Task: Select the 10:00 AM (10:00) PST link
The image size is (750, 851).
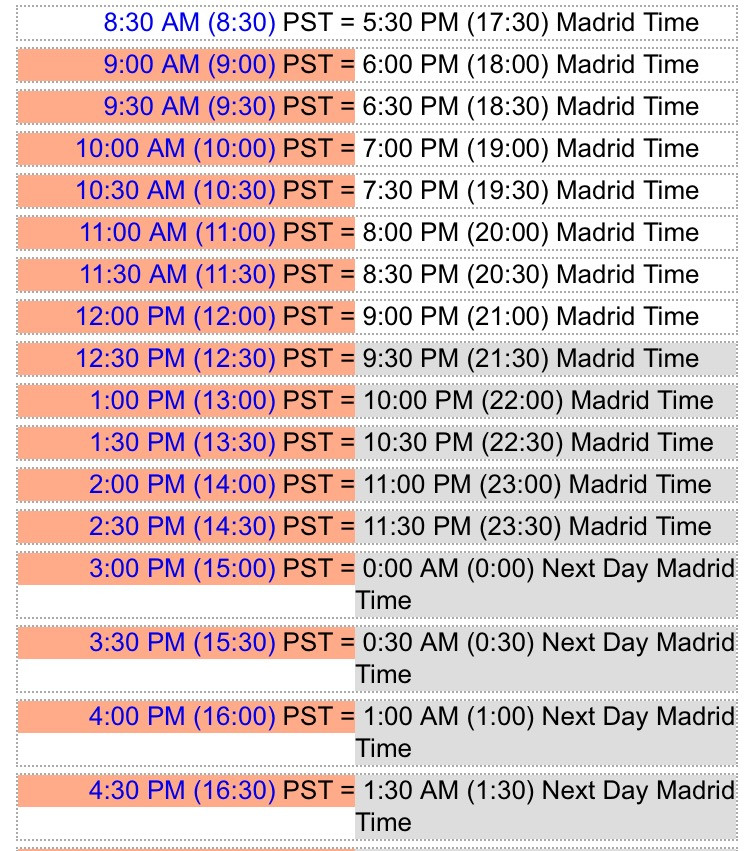Action: pos(175,149)
